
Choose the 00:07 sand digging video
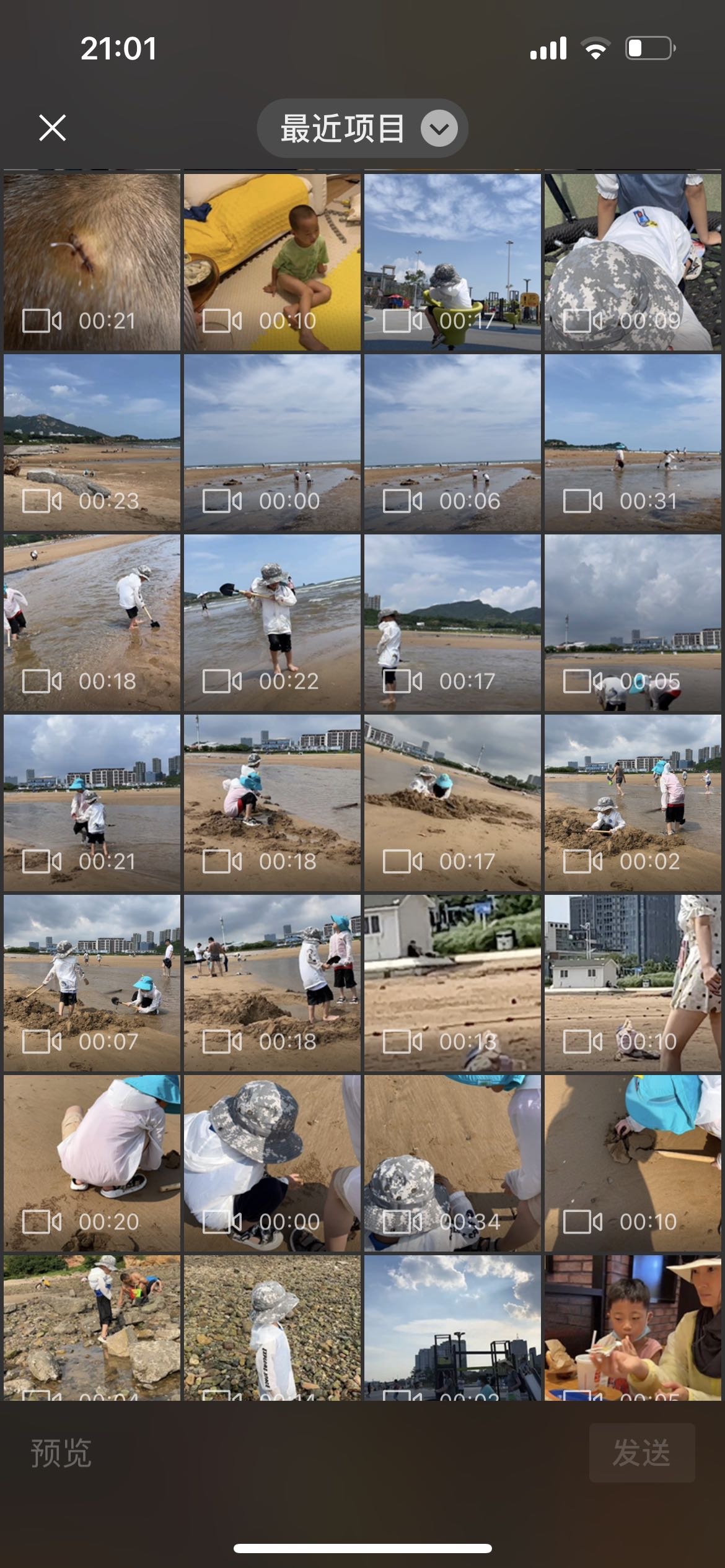(x=92, y=983)
